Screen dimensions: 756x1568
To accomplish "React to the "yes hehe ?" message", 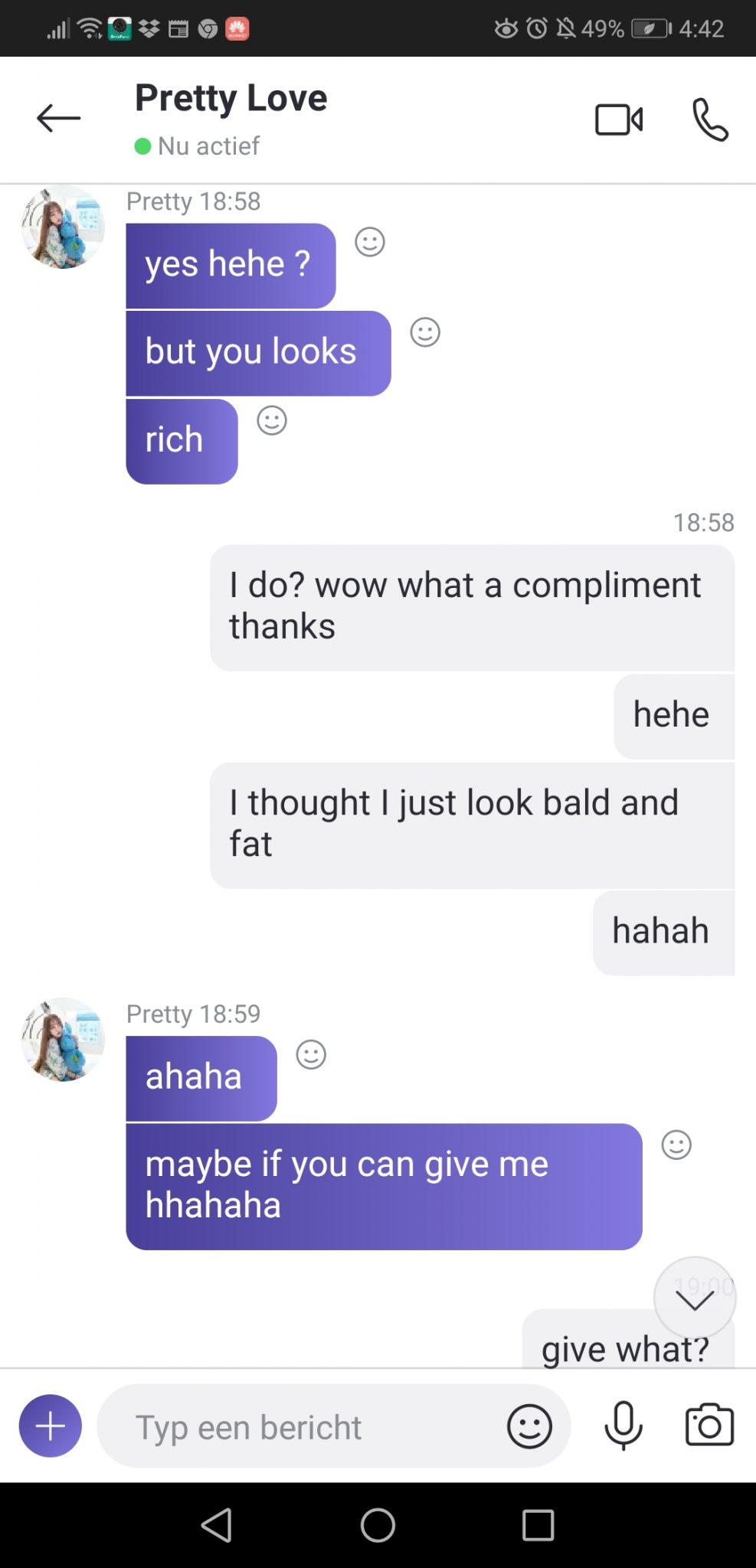I will [x=370, y=242].
